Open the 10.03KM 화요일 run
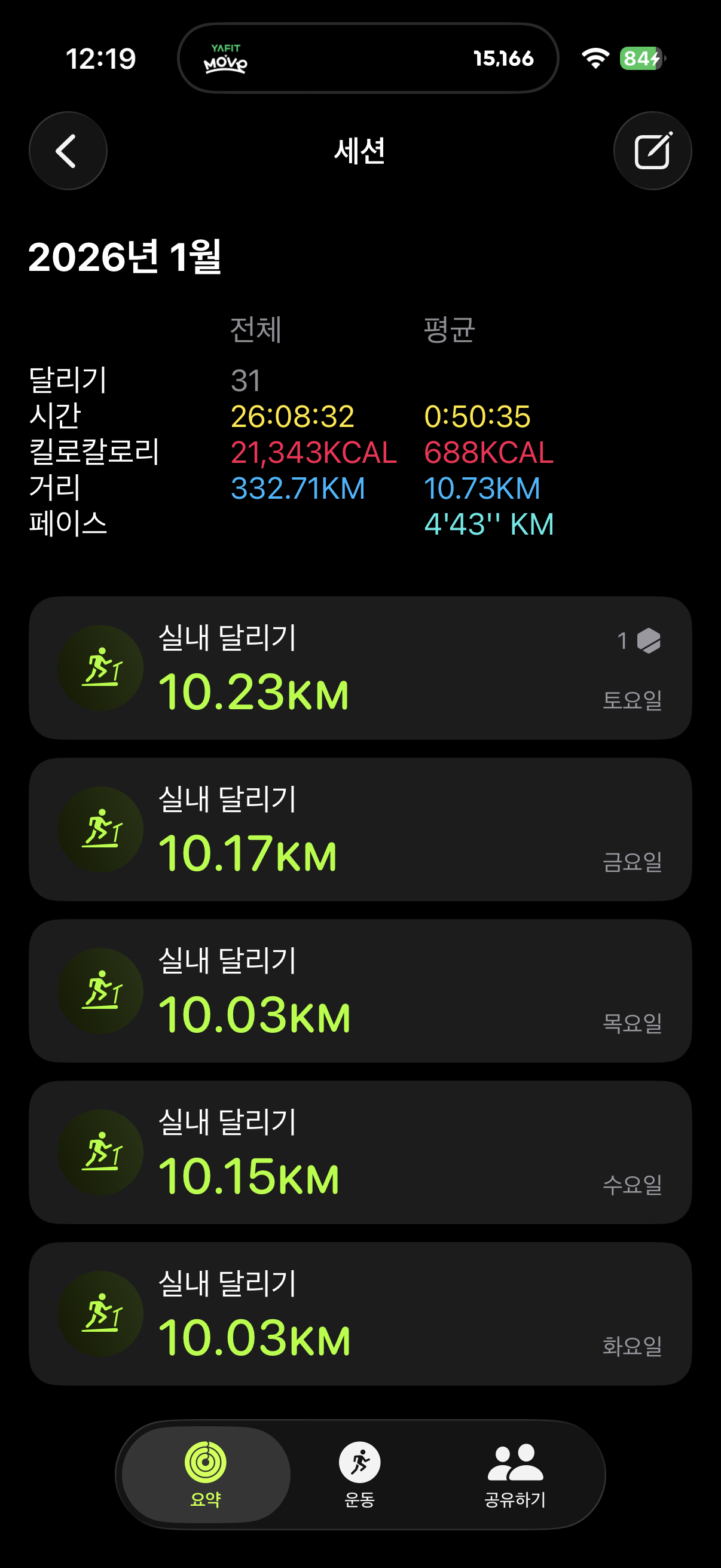 click(359, 1313)
